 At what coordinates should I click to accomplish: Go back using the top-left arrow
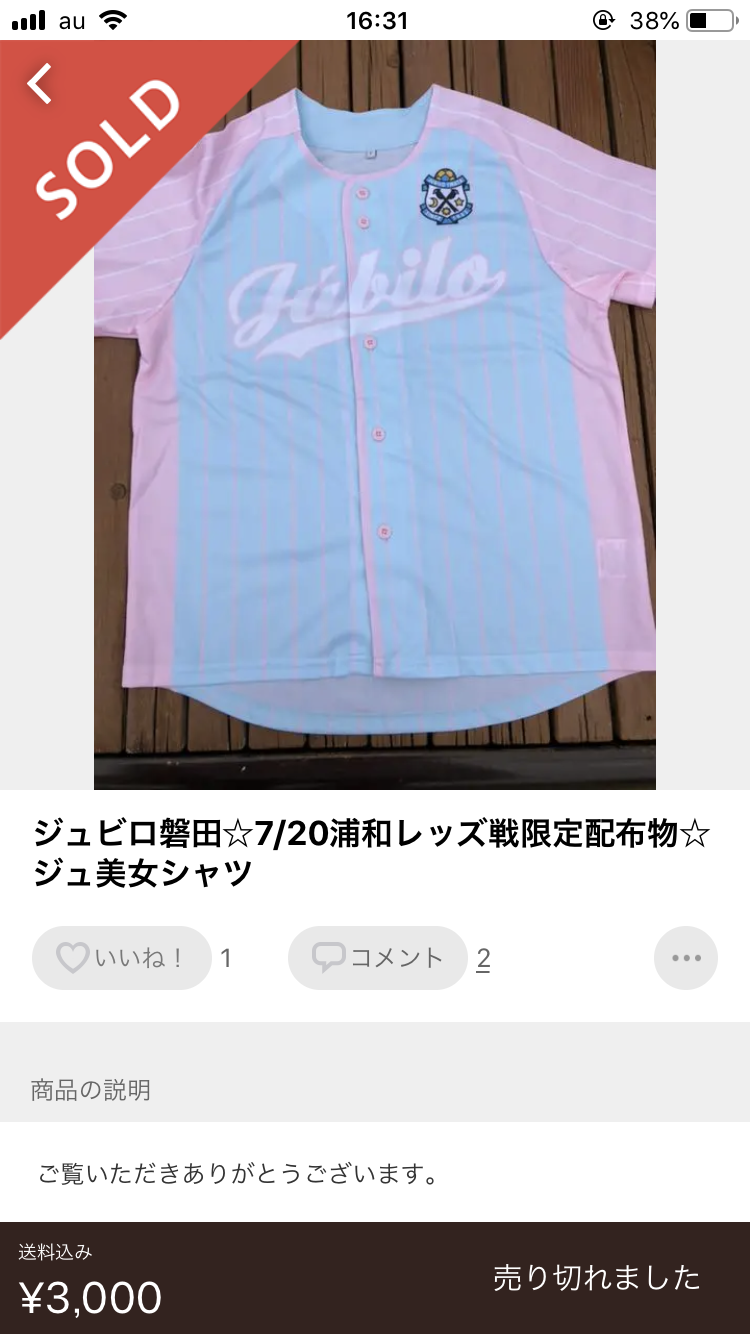coord(40,85)
